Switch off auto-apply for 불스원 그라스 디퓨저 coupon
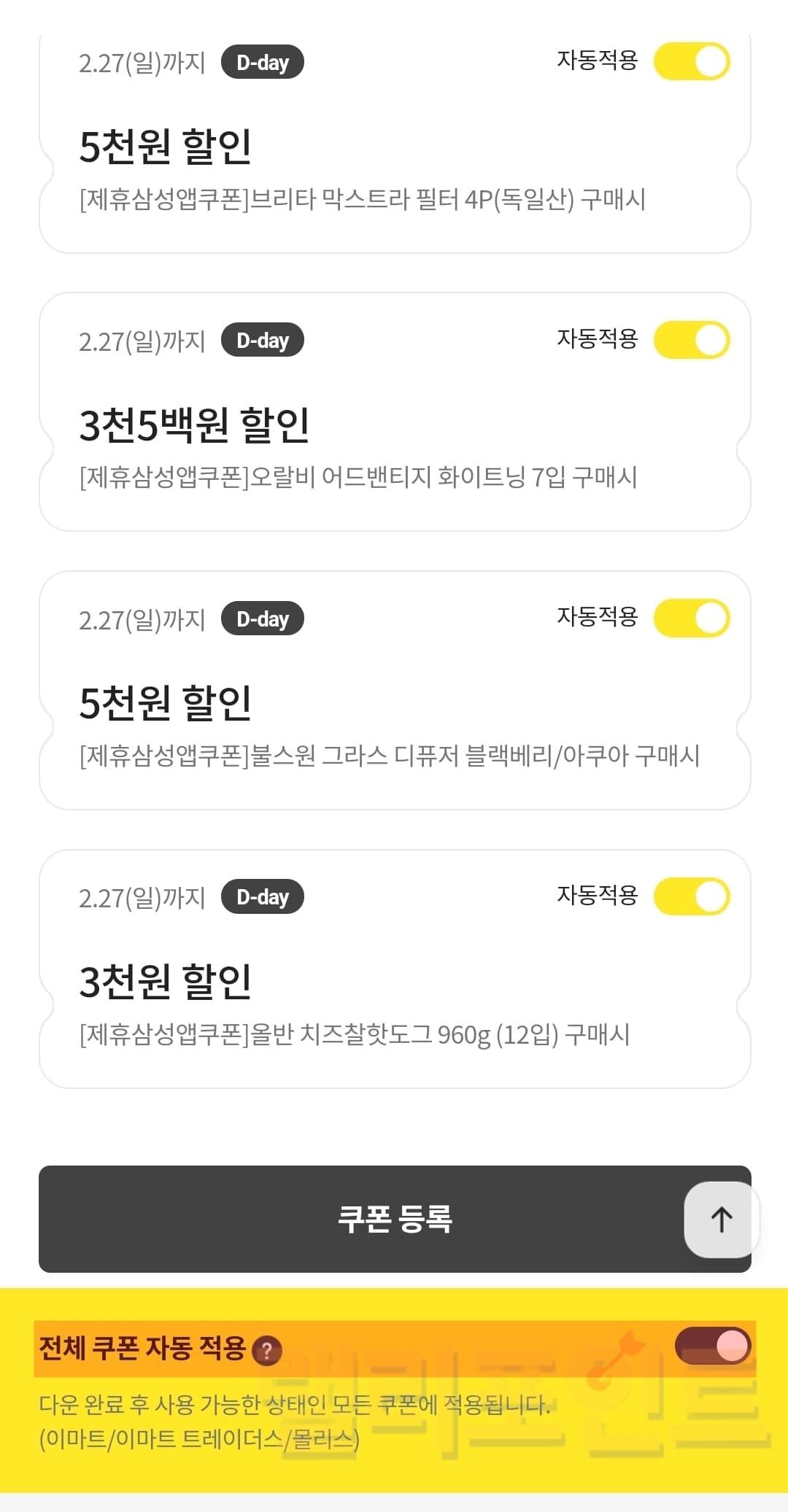This screenshot has width=788, height=1512. pyautogui.click(x=692, y=619)
